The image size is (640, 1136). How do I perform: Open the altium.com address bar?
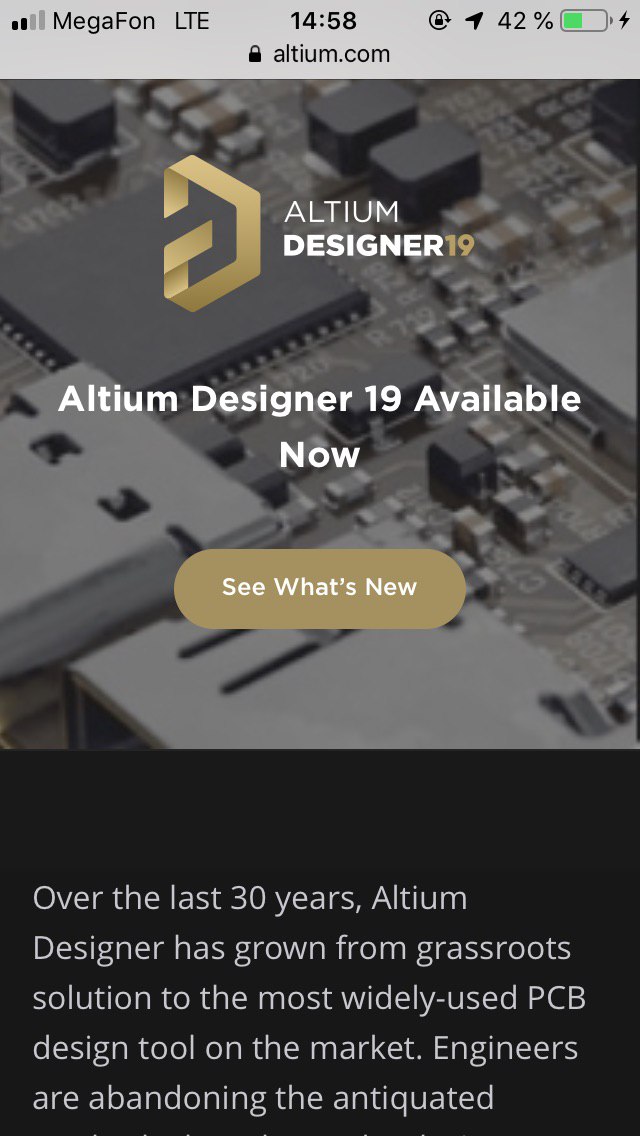pyautogui.click(x=320, y=54)
